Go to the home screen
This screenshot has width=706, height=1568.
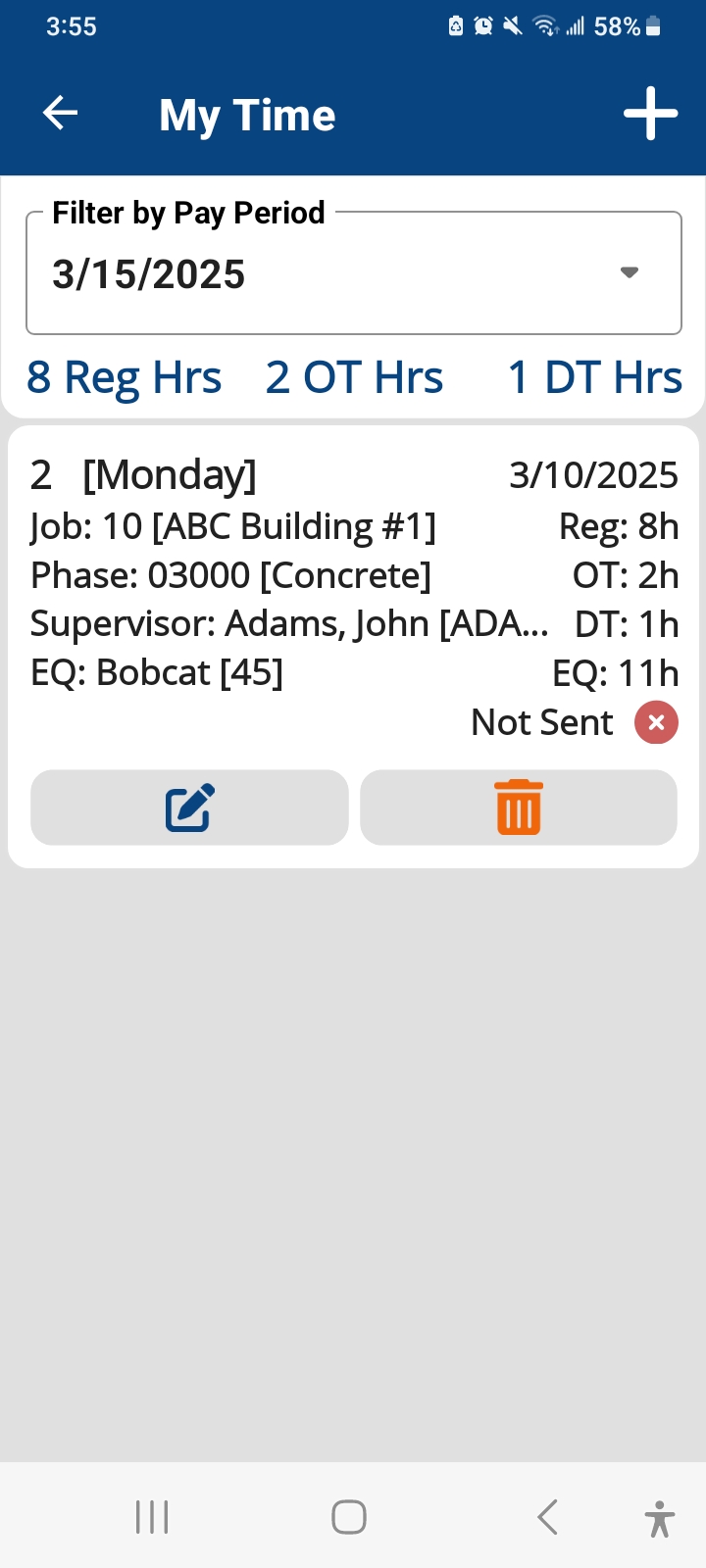[x=349, y=1517]
